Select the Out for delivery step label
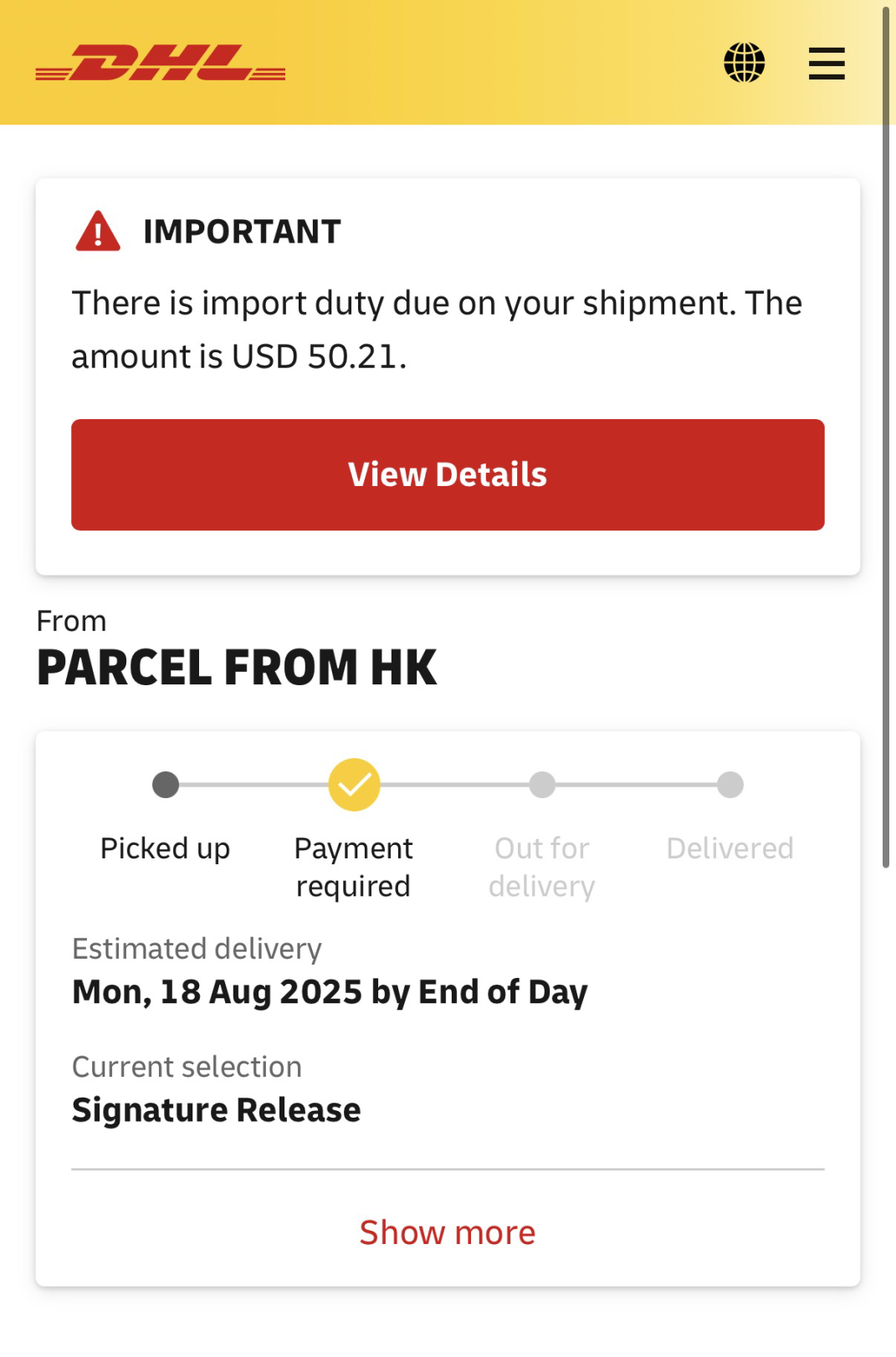 click(x=542, y=866)
